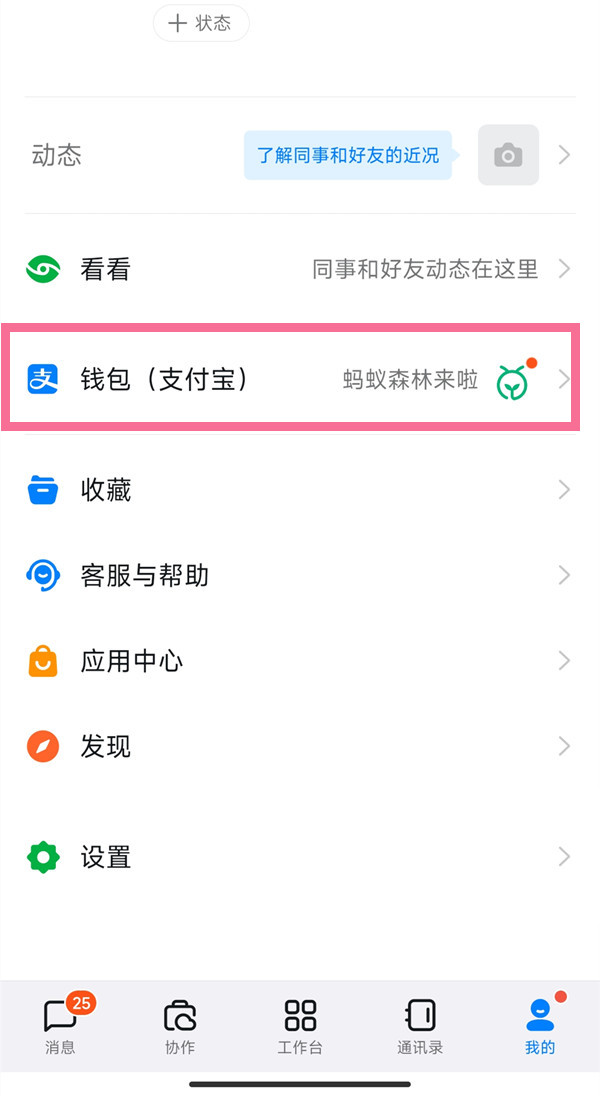This screenshot has width=600, height=1096.
Task: Switch to the 工作台 tab
Action: tap(300, 1027)
